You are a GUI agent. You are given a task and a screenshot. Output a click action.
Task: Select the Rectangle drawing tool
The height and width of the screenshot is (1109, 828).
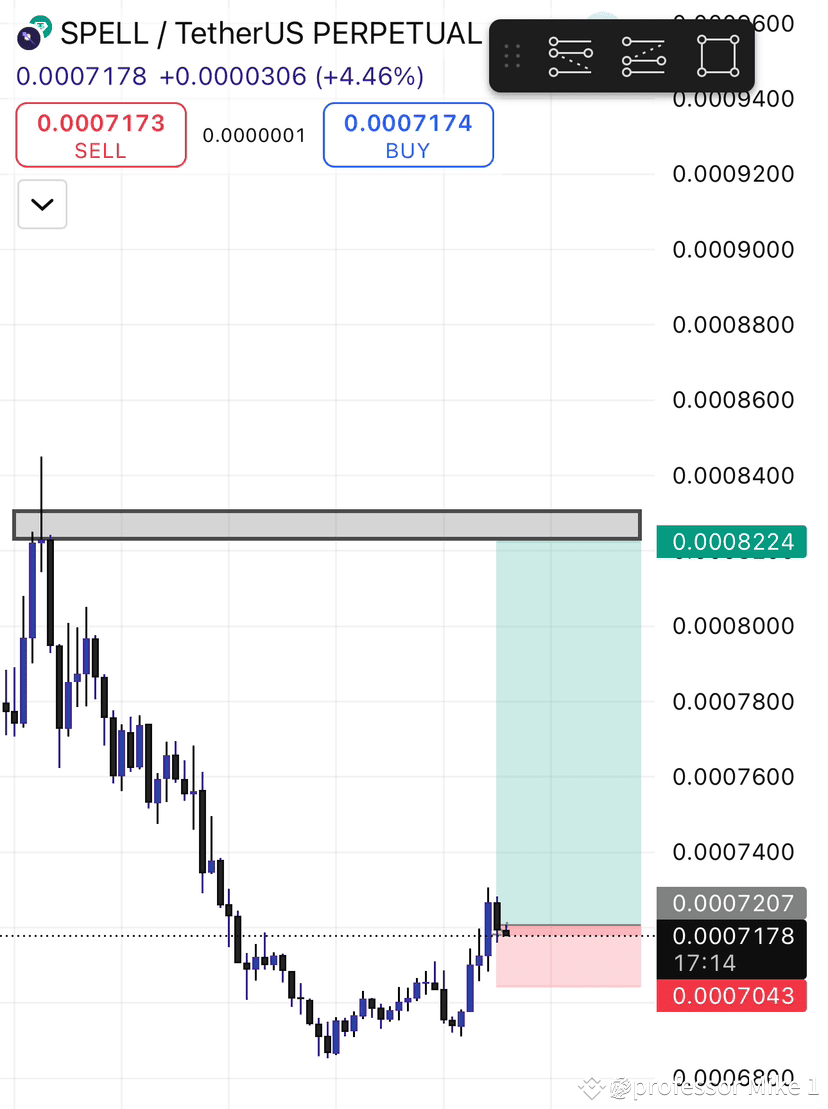717,55
